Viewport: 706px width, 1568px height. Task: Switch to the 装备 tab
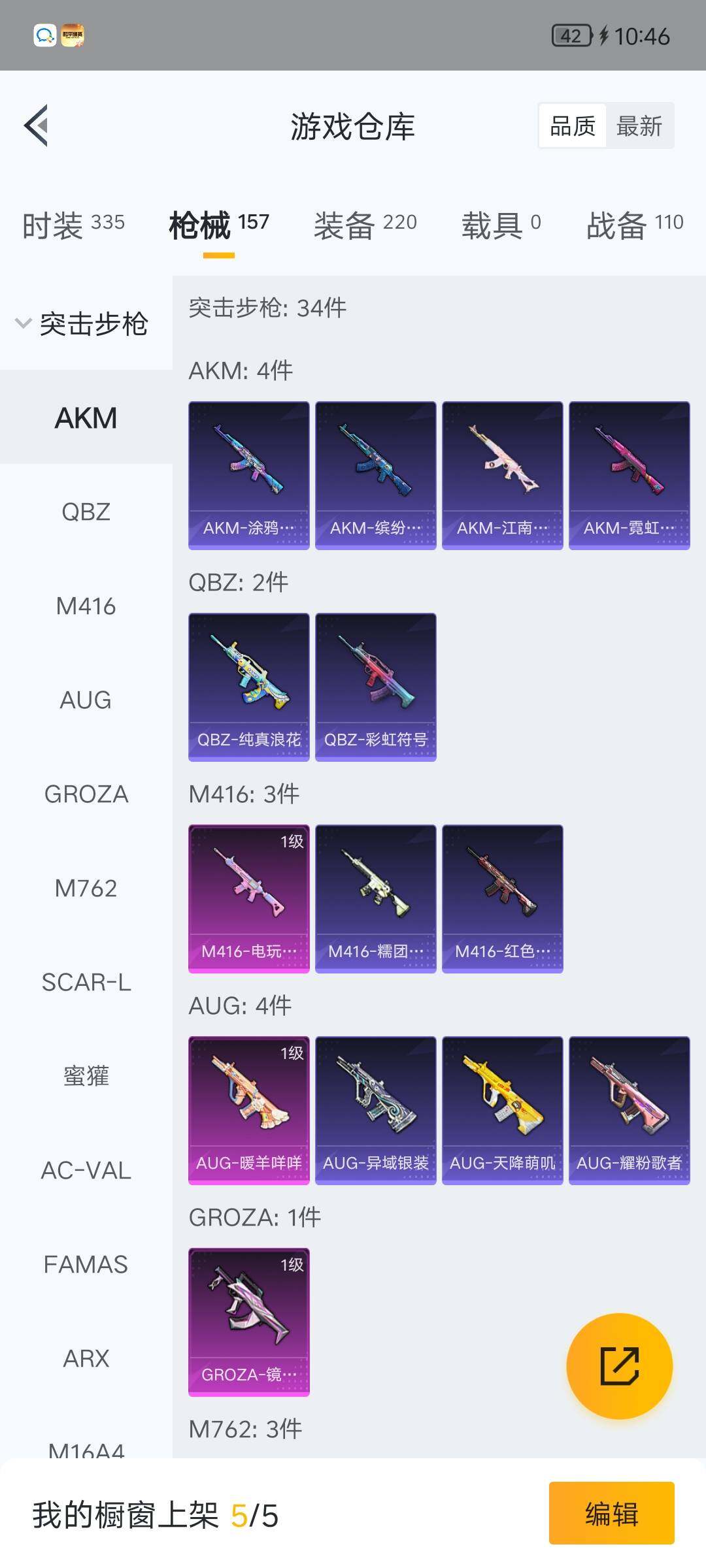click(365, 225)
